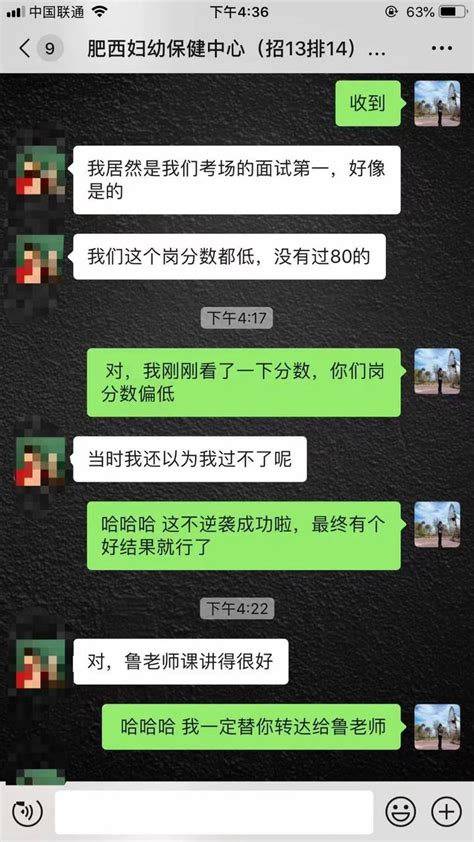
Task: Open avatar next to 我居然是我们考场的面试第一
Action: pyautogui.click(x=40, y=169)
